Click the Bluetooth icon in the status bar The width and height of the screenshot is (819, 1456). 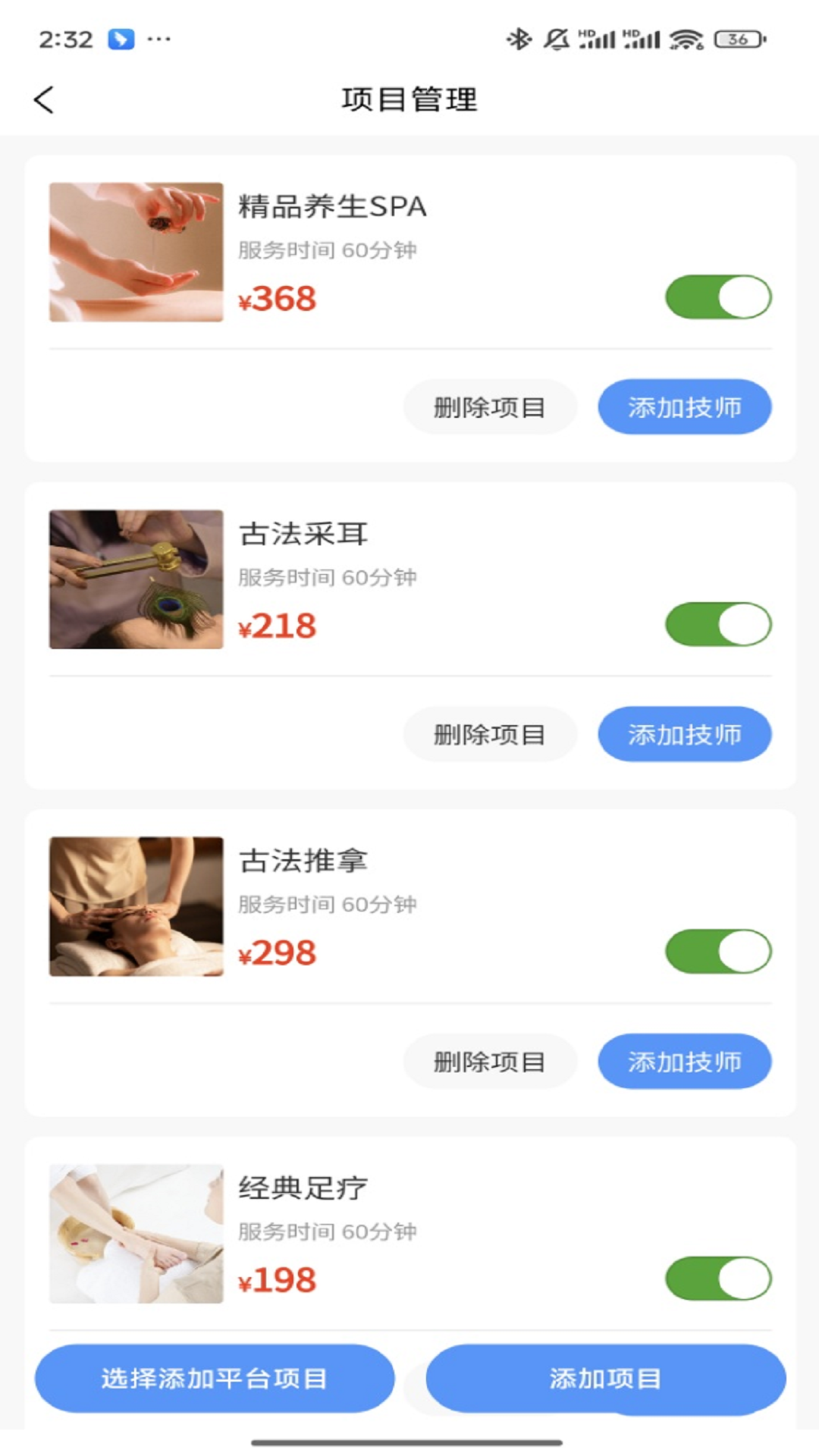pyautogui.click(x=519, y=38)
